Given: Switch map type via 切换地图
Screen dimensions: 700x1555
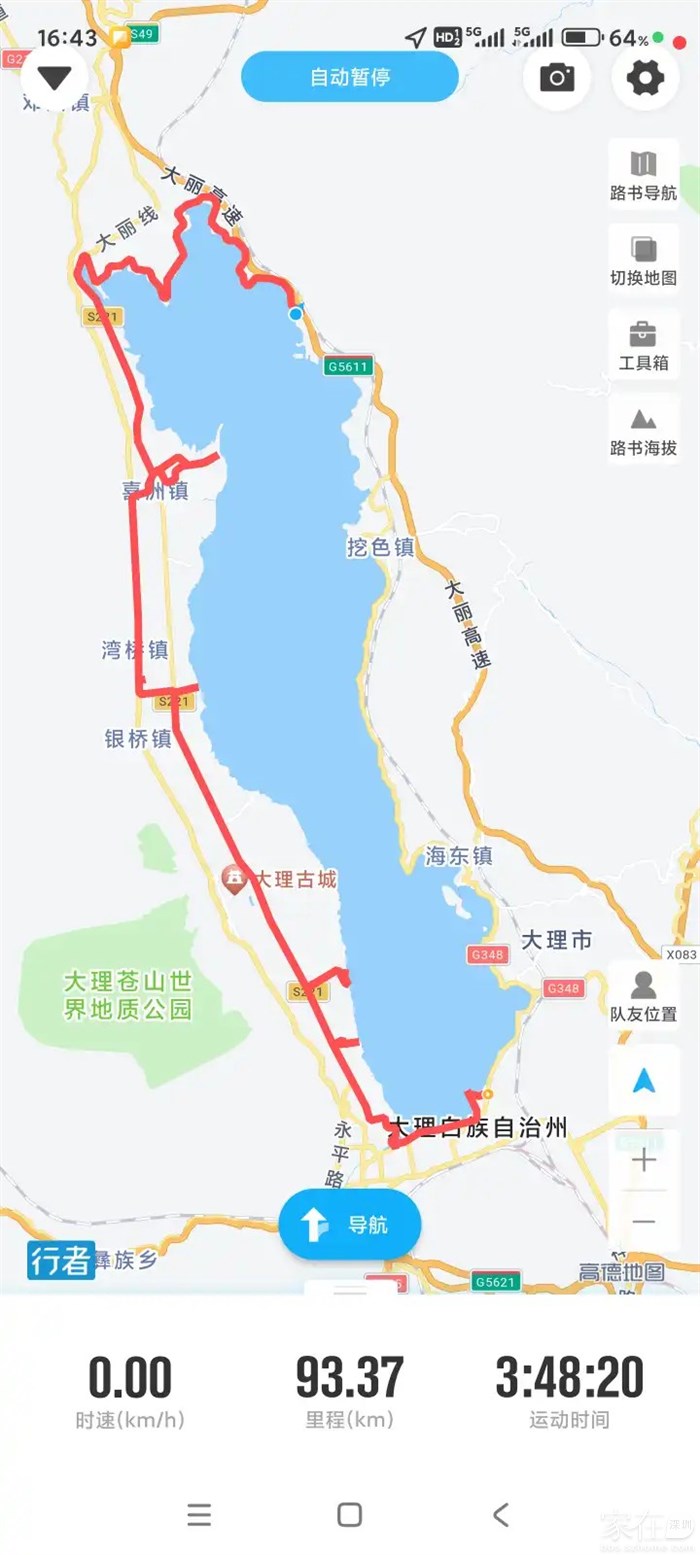Looking at the screenshot, I should (x=643, y=260).
